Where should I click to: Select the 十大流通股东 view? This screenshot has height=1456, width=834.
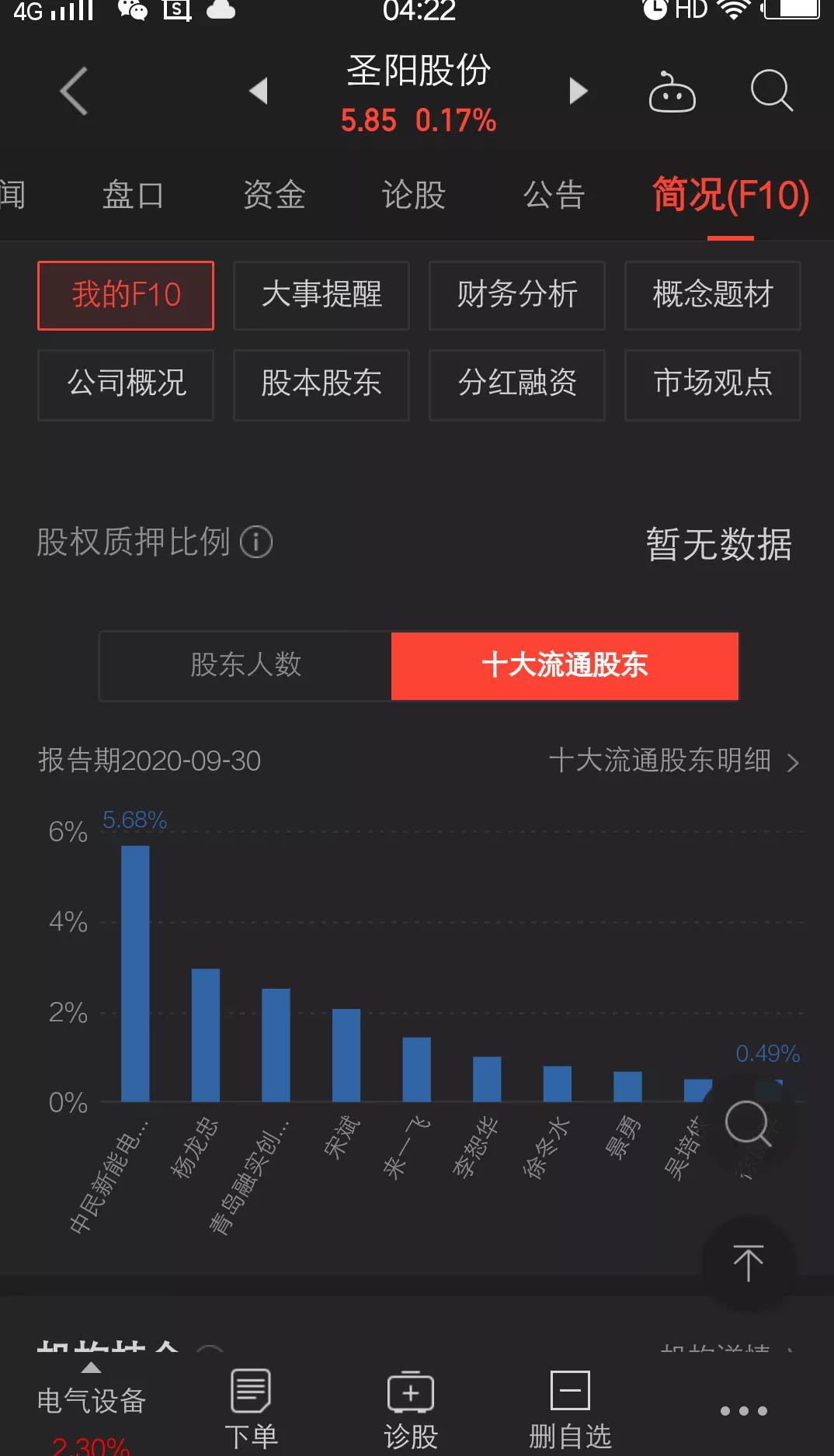pos(565,666)
